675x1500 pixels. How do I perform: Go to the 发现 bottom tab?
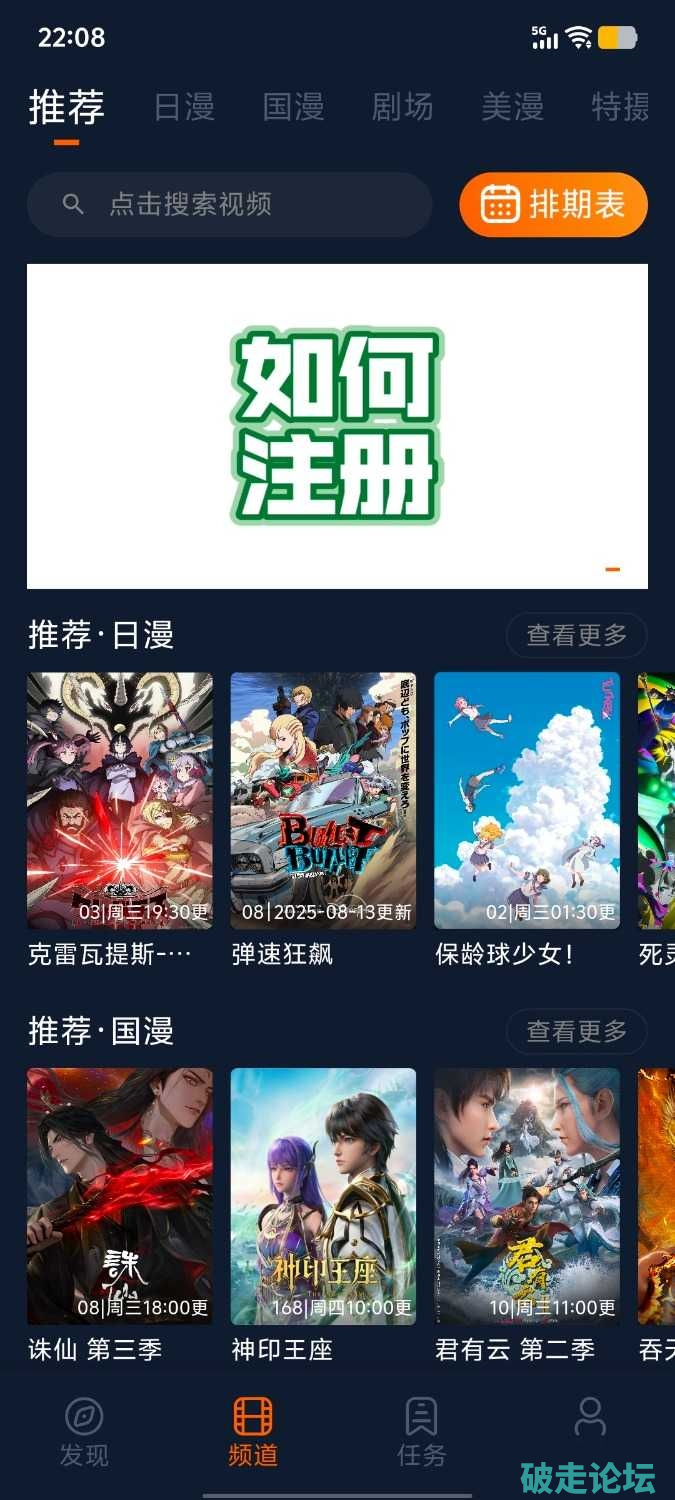[x=84, y=1432]
